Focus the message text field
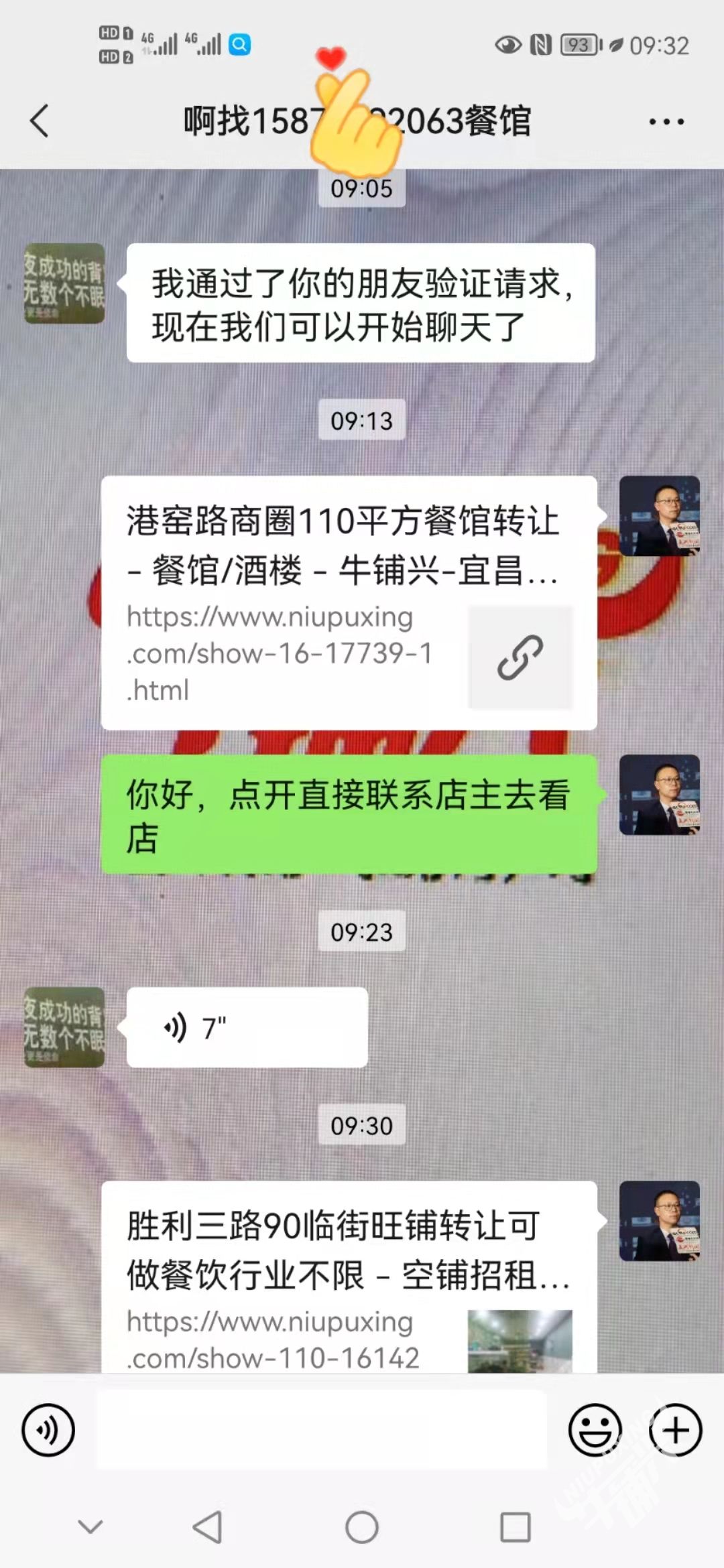 coord(322,1429)
